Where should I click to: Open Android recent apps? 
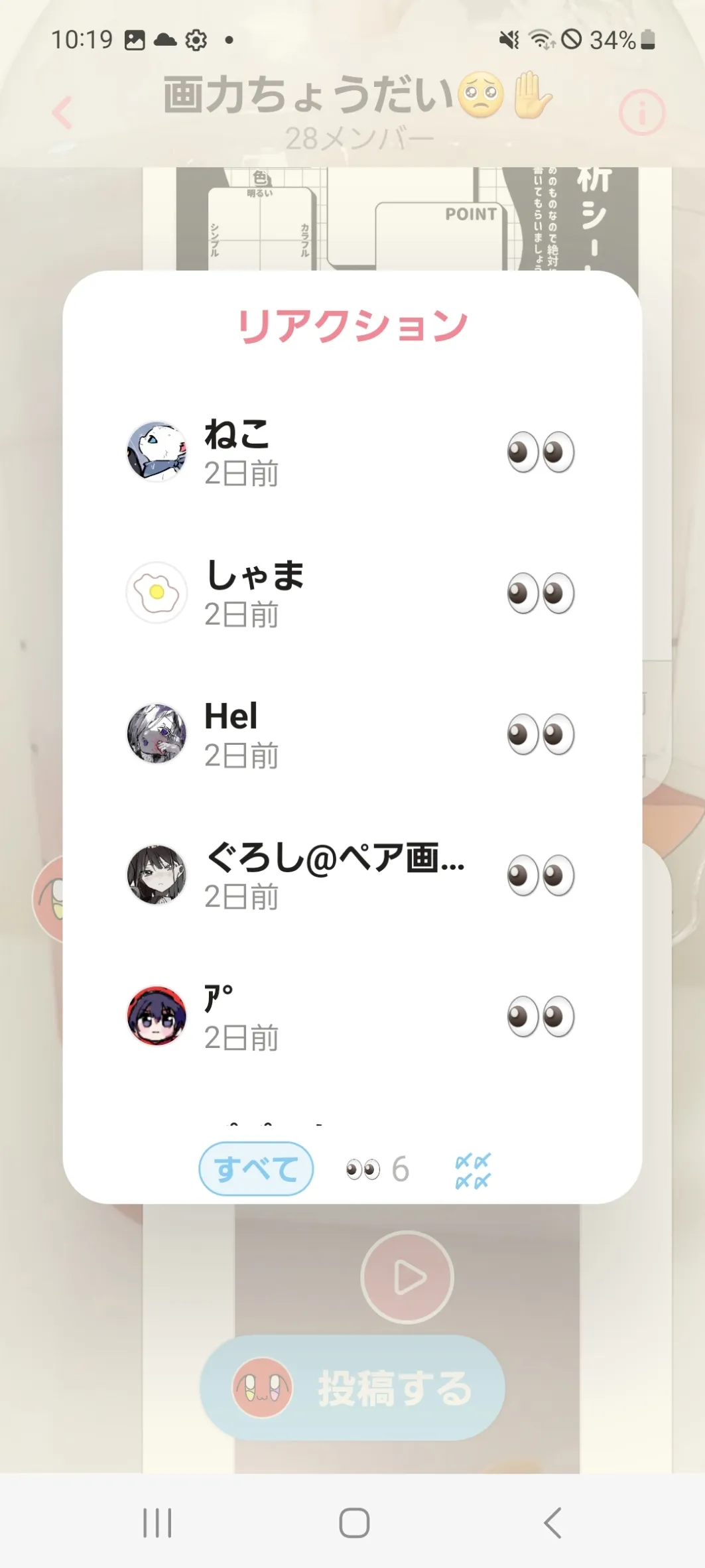click(157, 1523)
